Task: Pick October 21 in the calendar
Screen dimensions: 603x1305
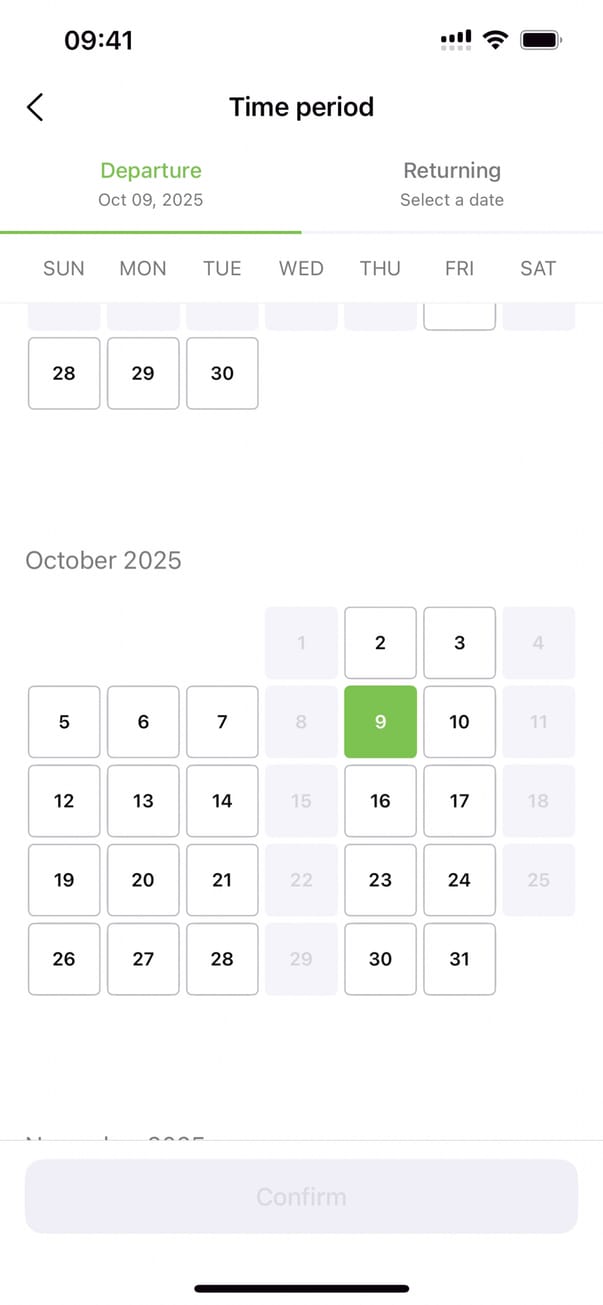Action: [222, 880]
